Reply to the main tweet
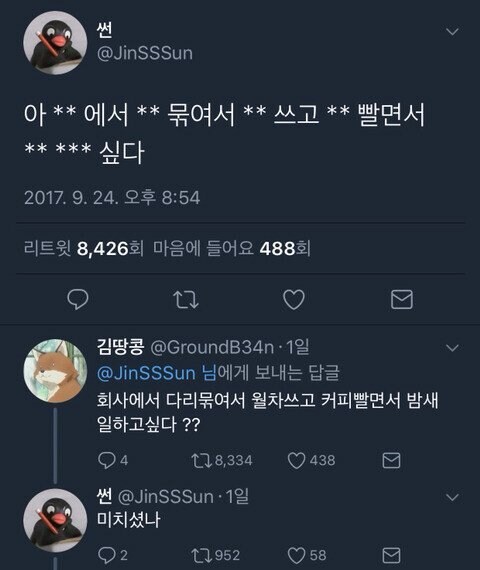 coord(78,300)
